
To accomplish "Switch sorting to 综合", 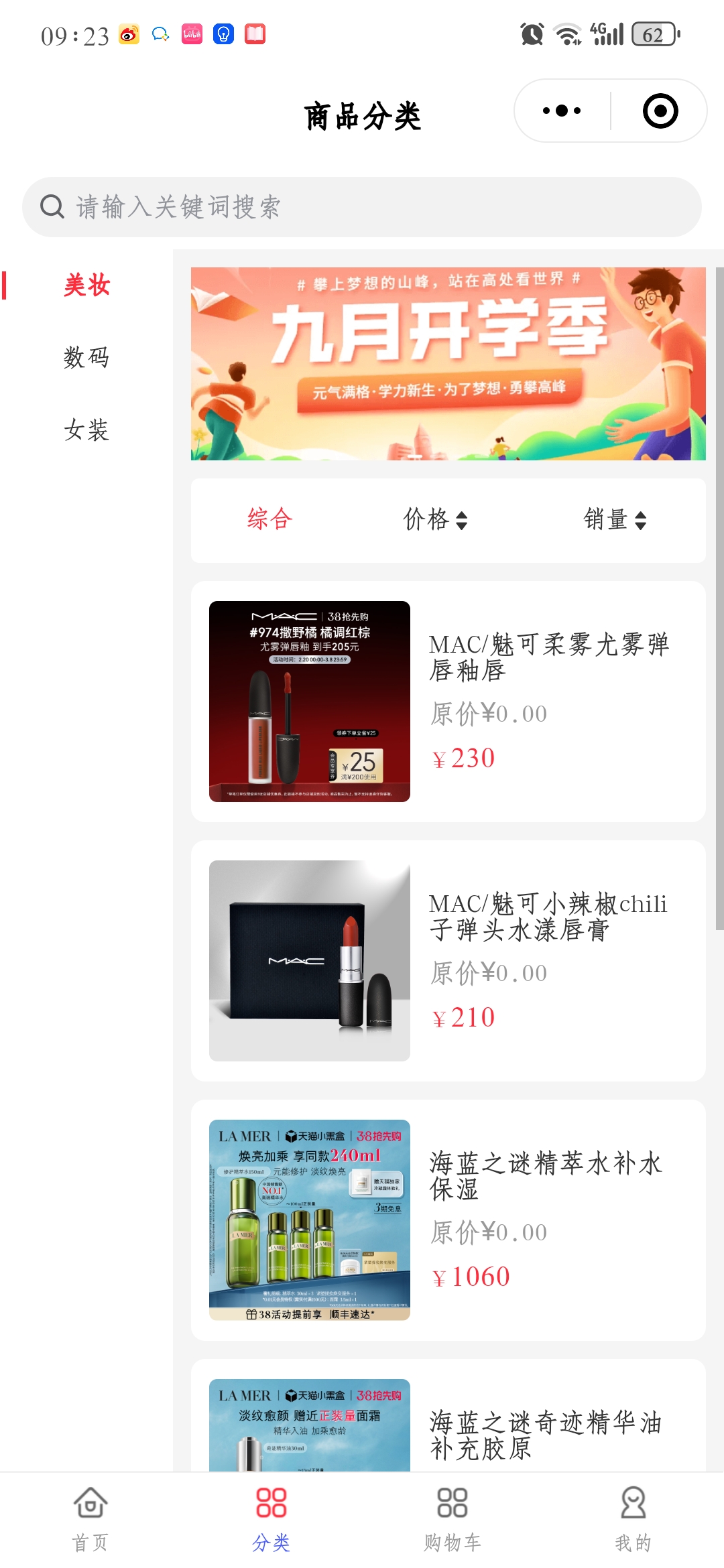I will tap(269, 519).
